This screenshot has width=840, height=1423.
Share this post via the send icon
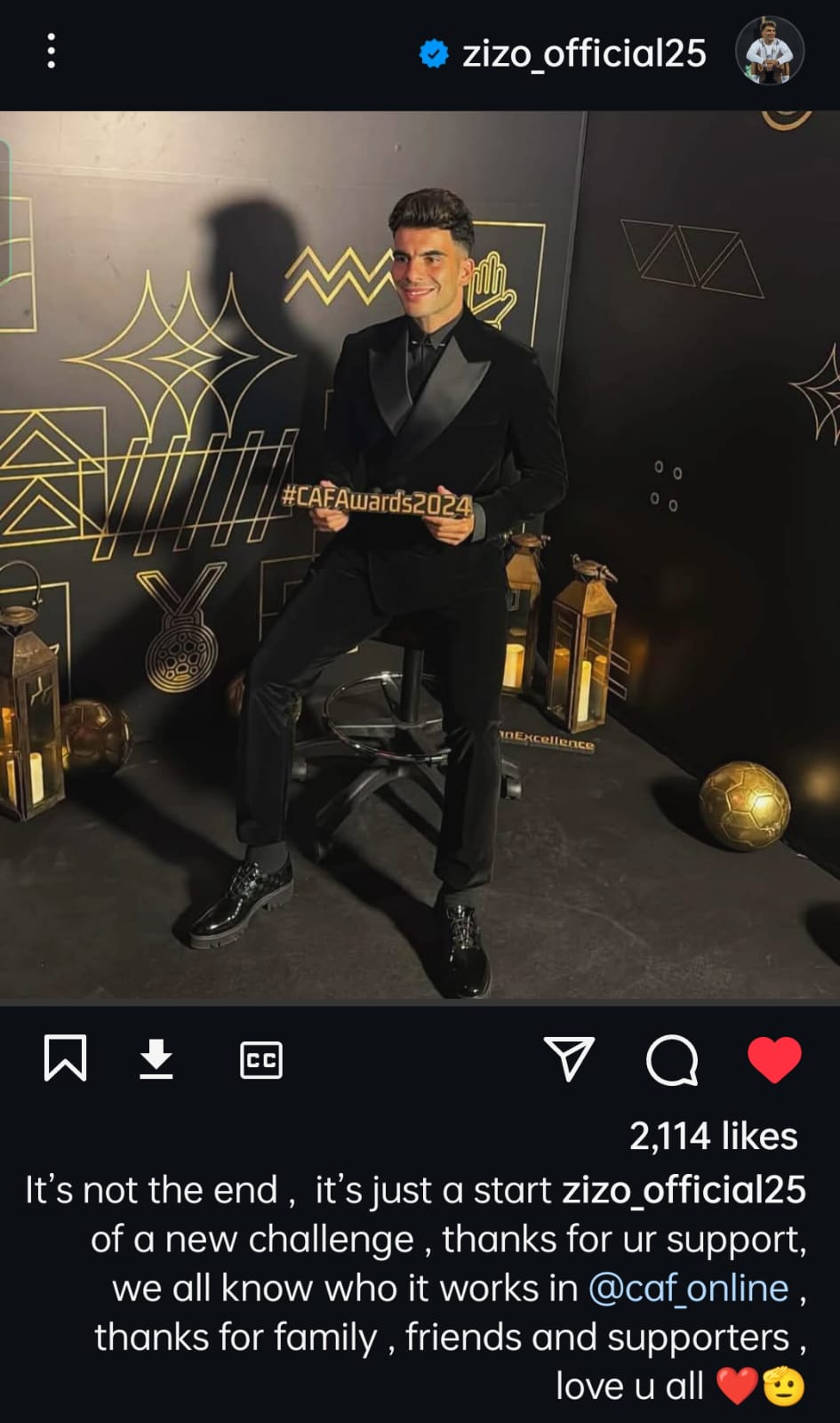point(569,1058)
